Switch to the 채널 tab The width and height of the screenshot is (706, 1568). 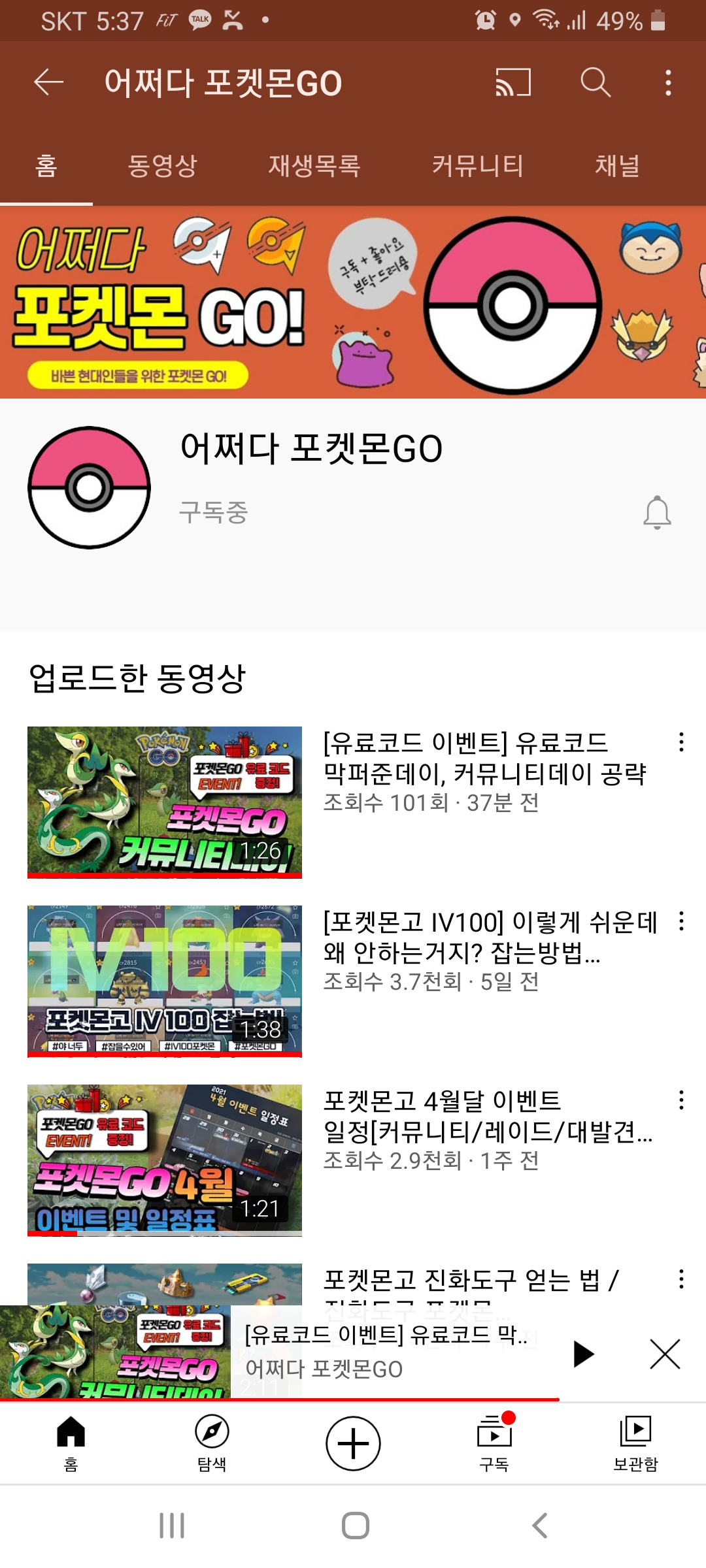point(616,166)
